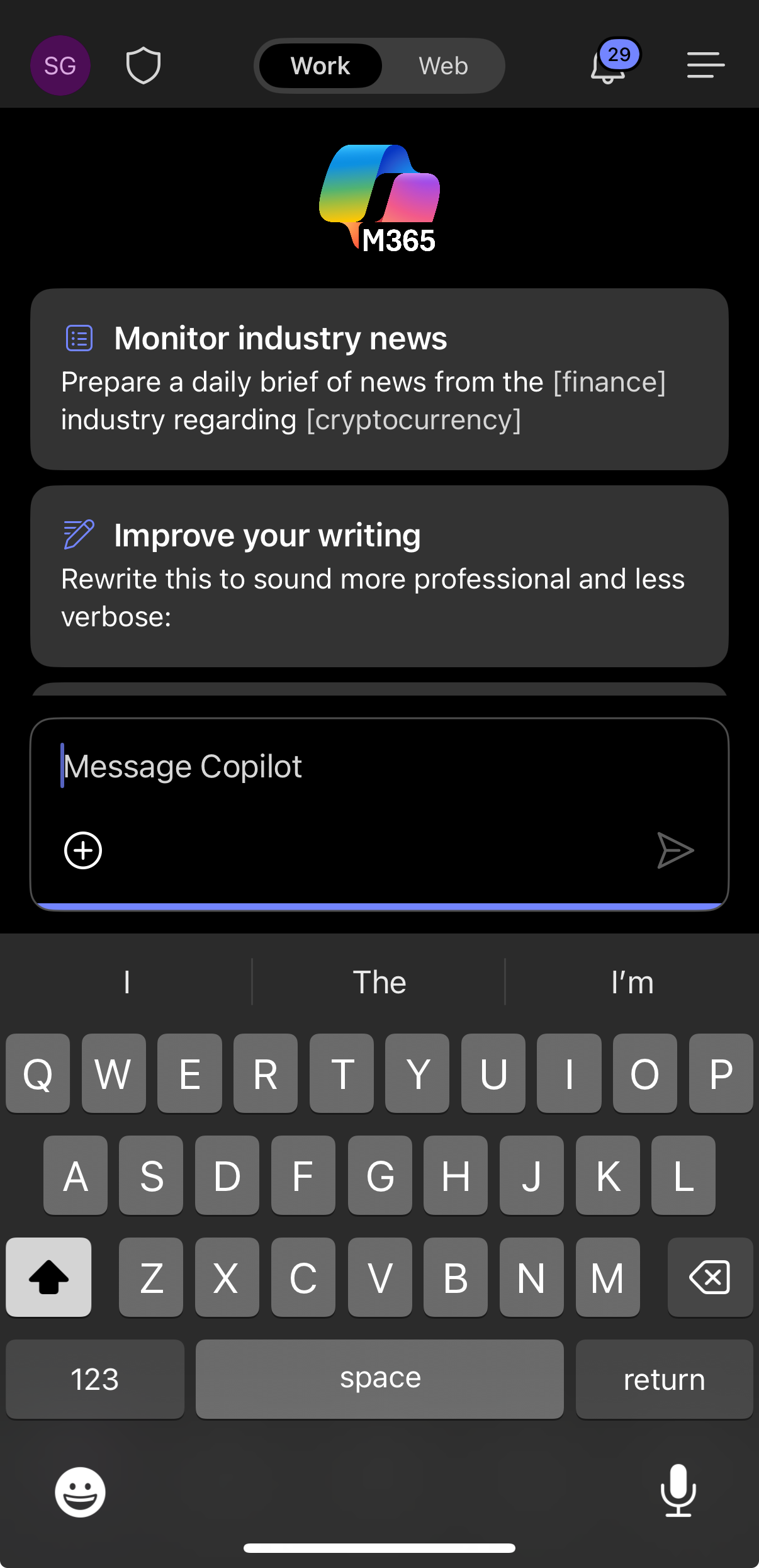Select the Work tab
The width and height of the screenshot is (759, 1568).
(320, 65)
